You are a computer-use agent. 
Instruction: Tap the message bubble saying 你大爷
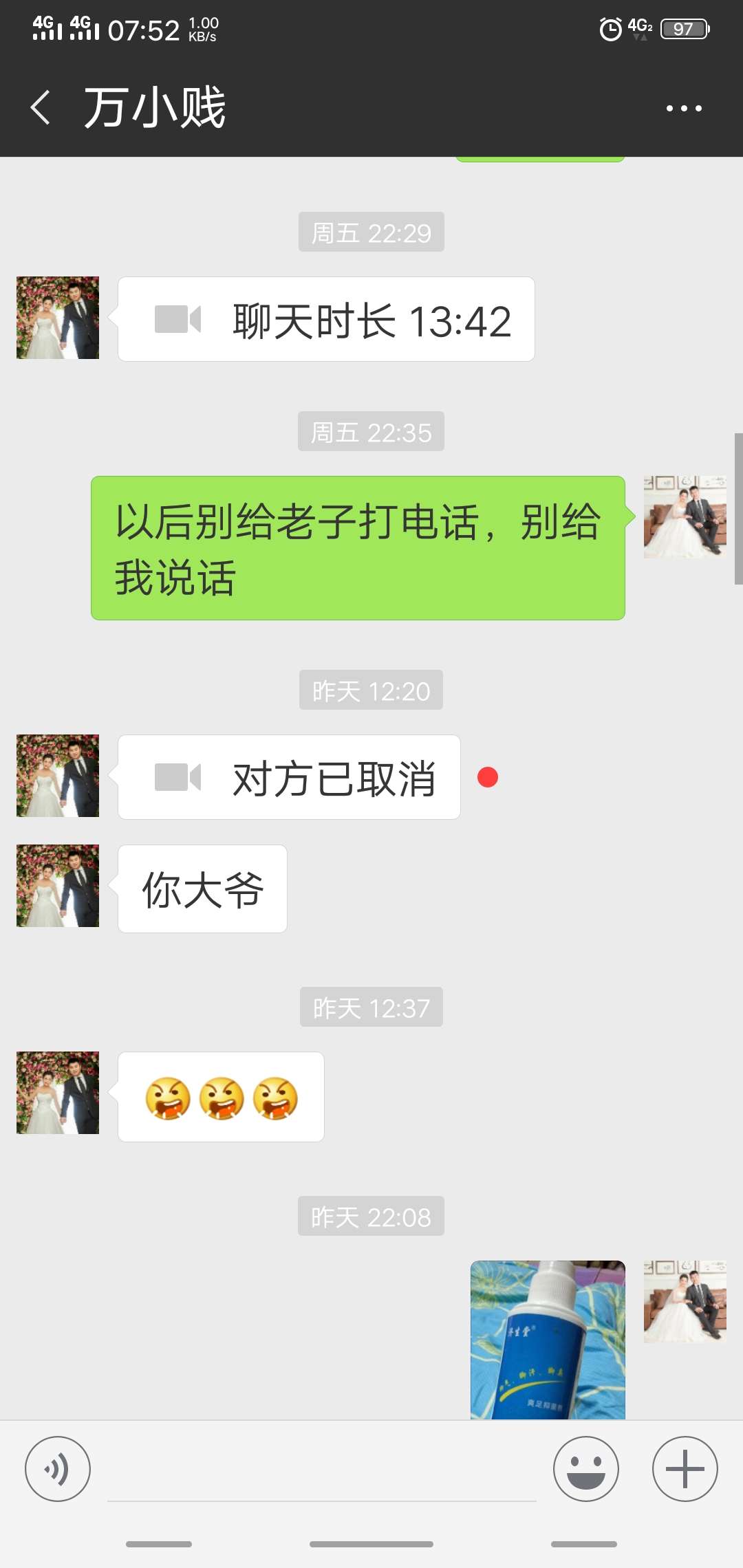click(x=202, y=889)
